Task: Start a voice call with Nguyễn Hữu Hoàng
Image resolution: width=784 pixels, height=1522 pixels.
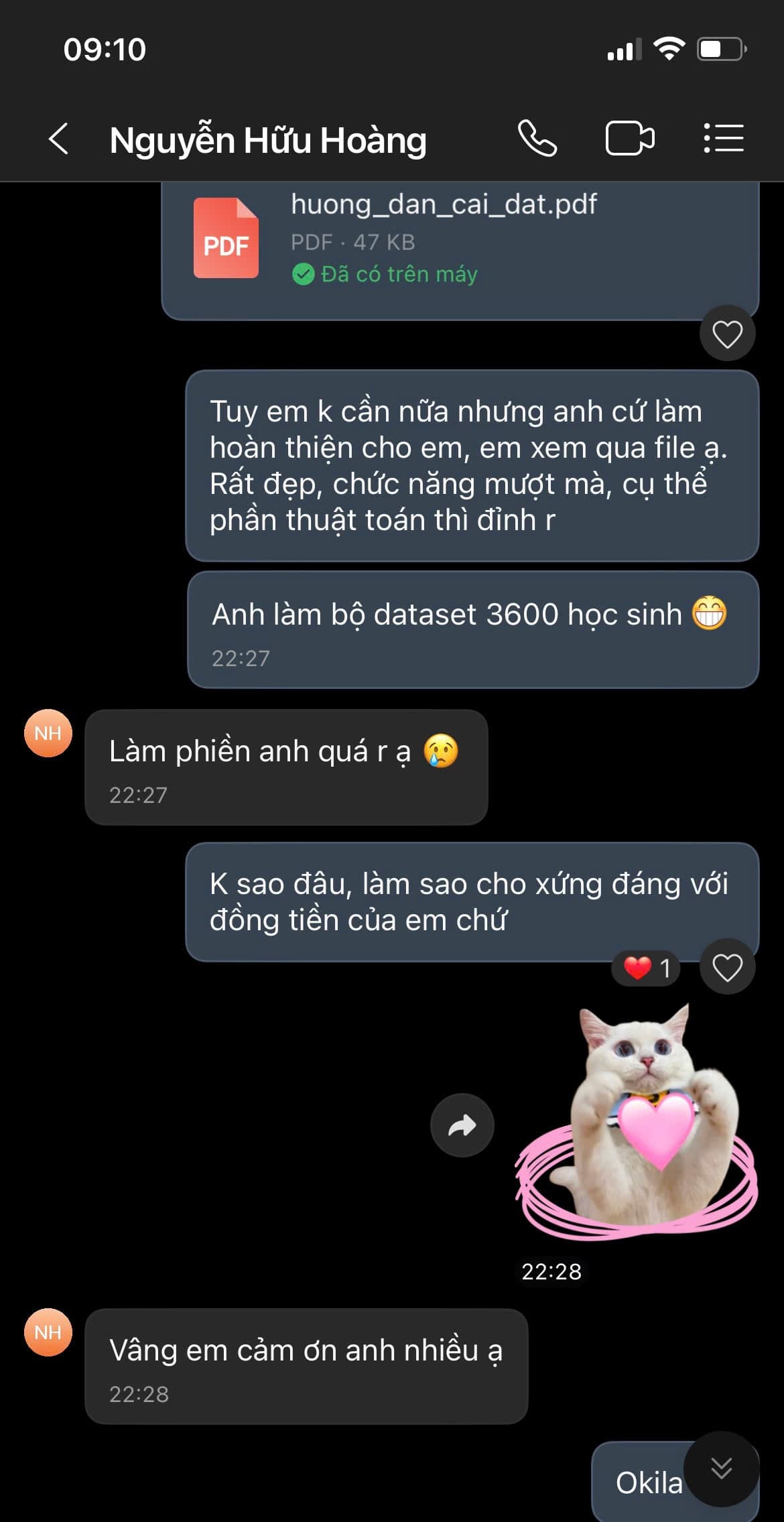Action: (537, 139)
